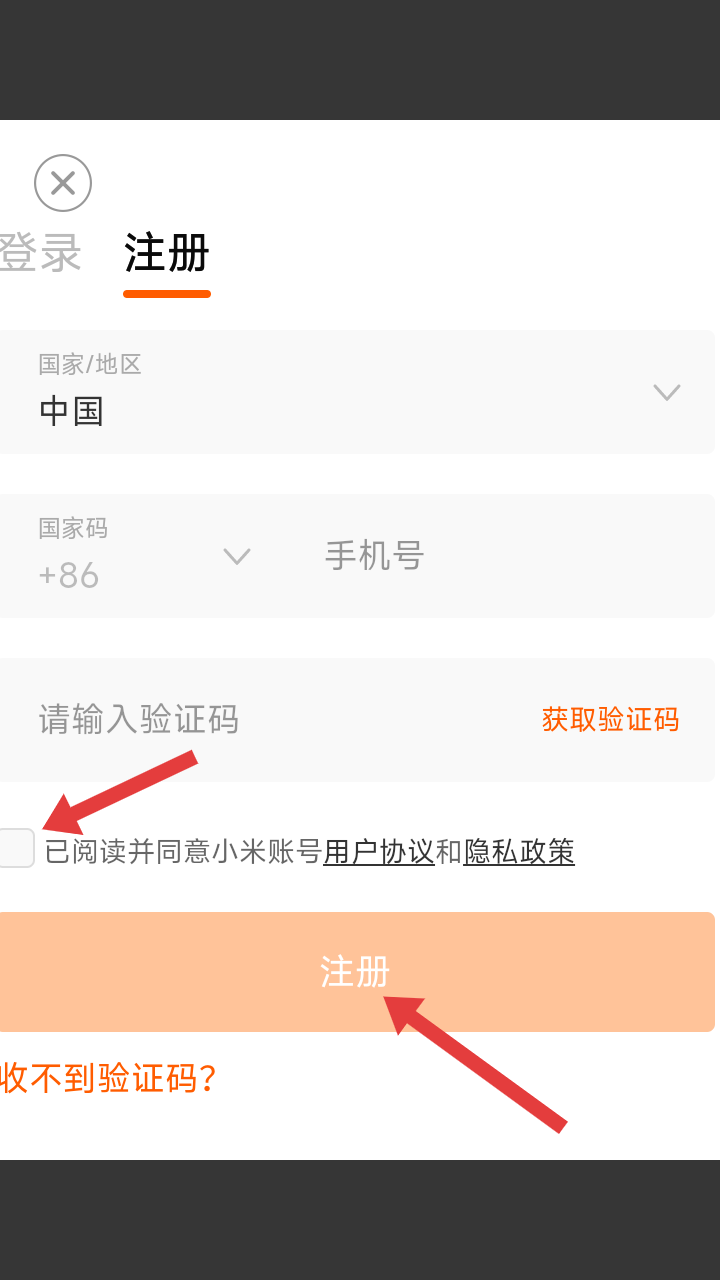Open the 隐私政策 link
Screen dimensions: 720x1280
(519, 852)
